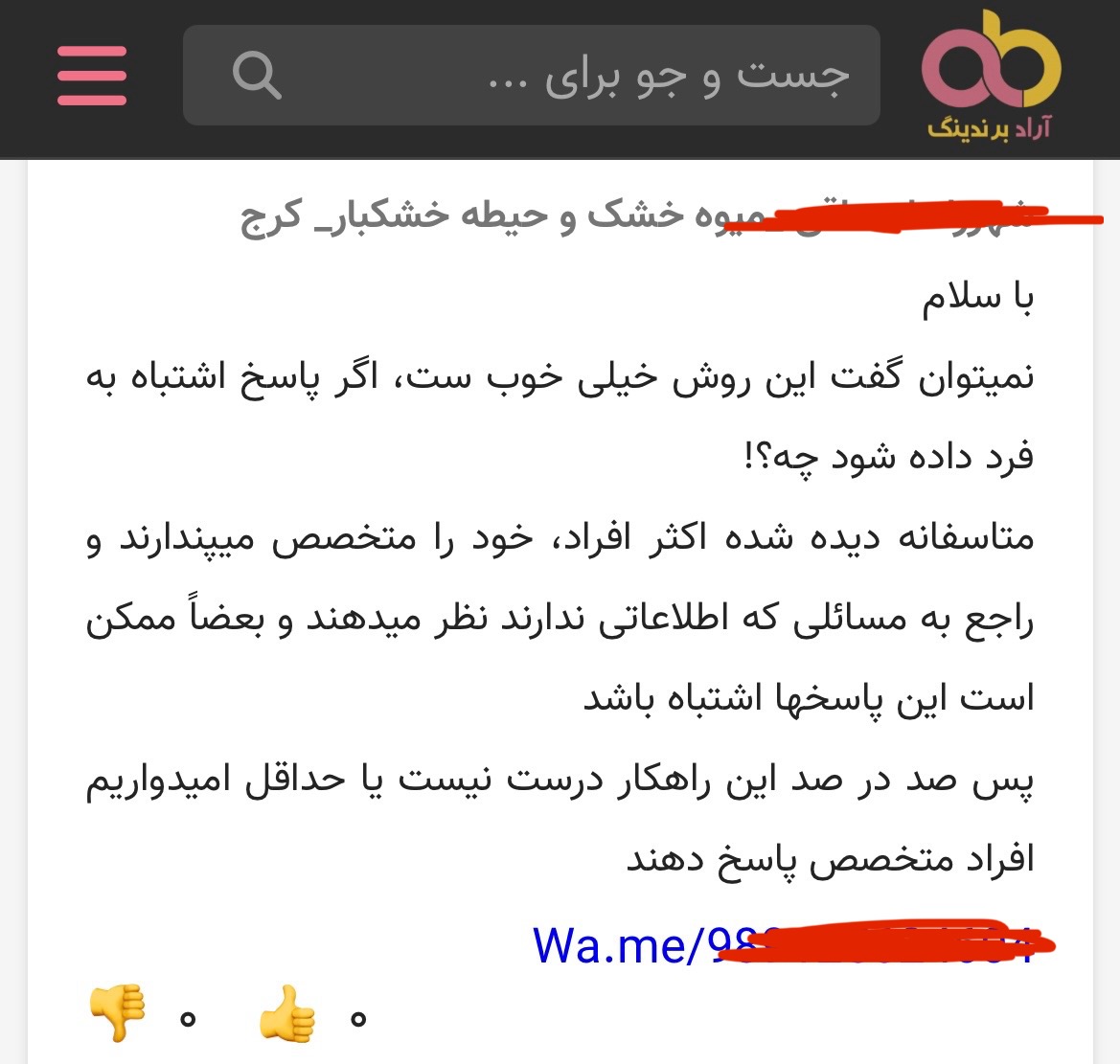
Task: Open the hamburger menu
Action: point(92,76)
